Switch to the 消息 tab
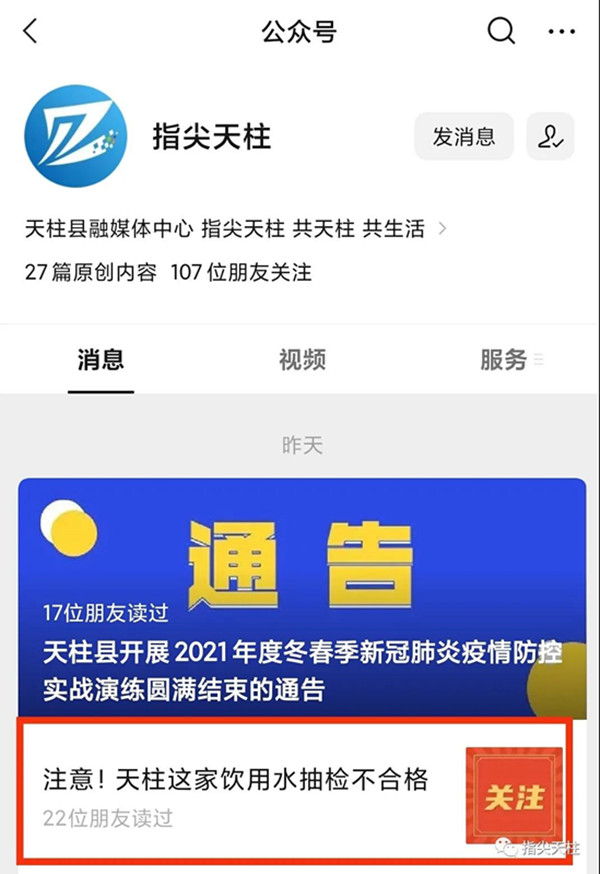This screenshot has height=874, width=600. point(101,360)
